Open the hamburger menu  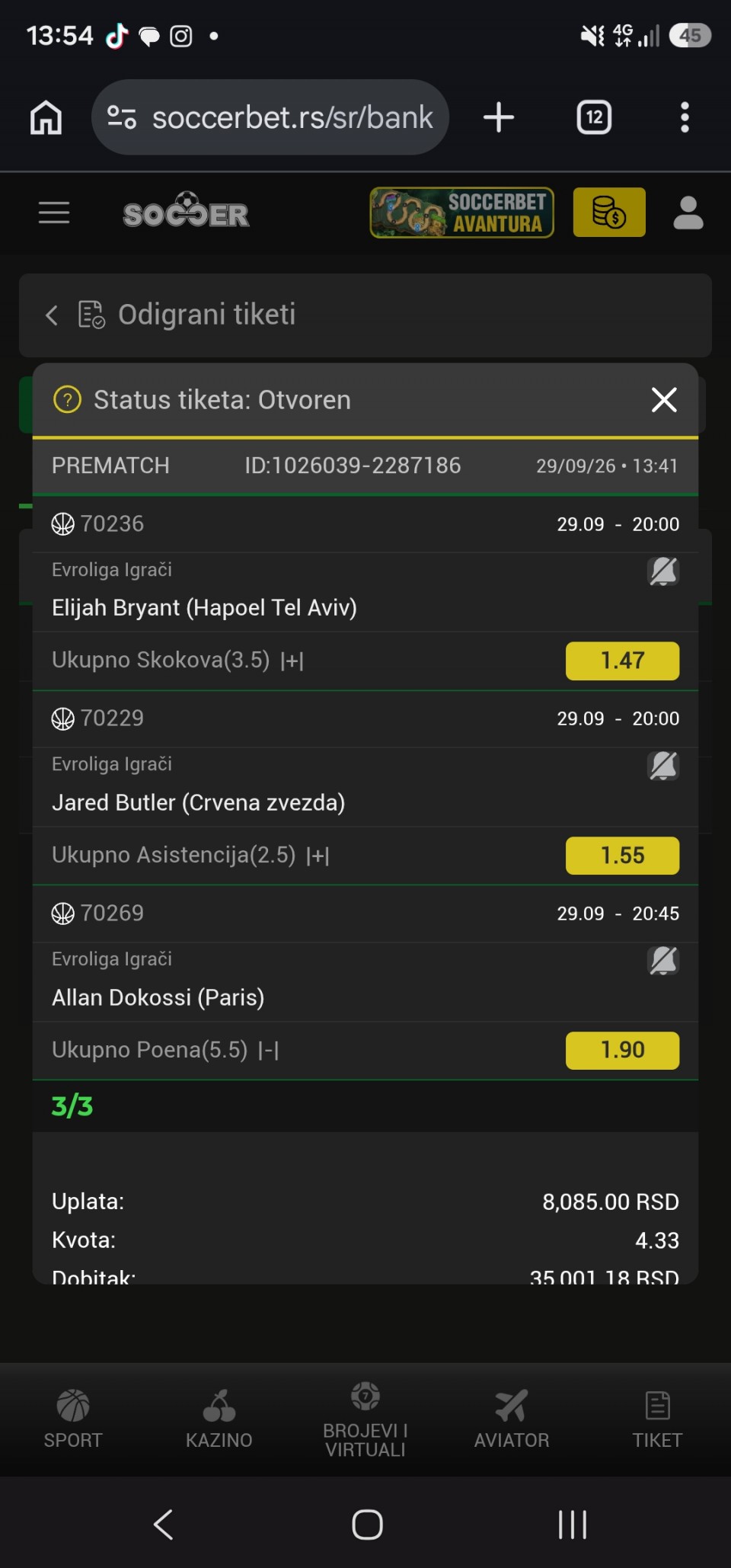pyautogui.click(x=54, y=213)
